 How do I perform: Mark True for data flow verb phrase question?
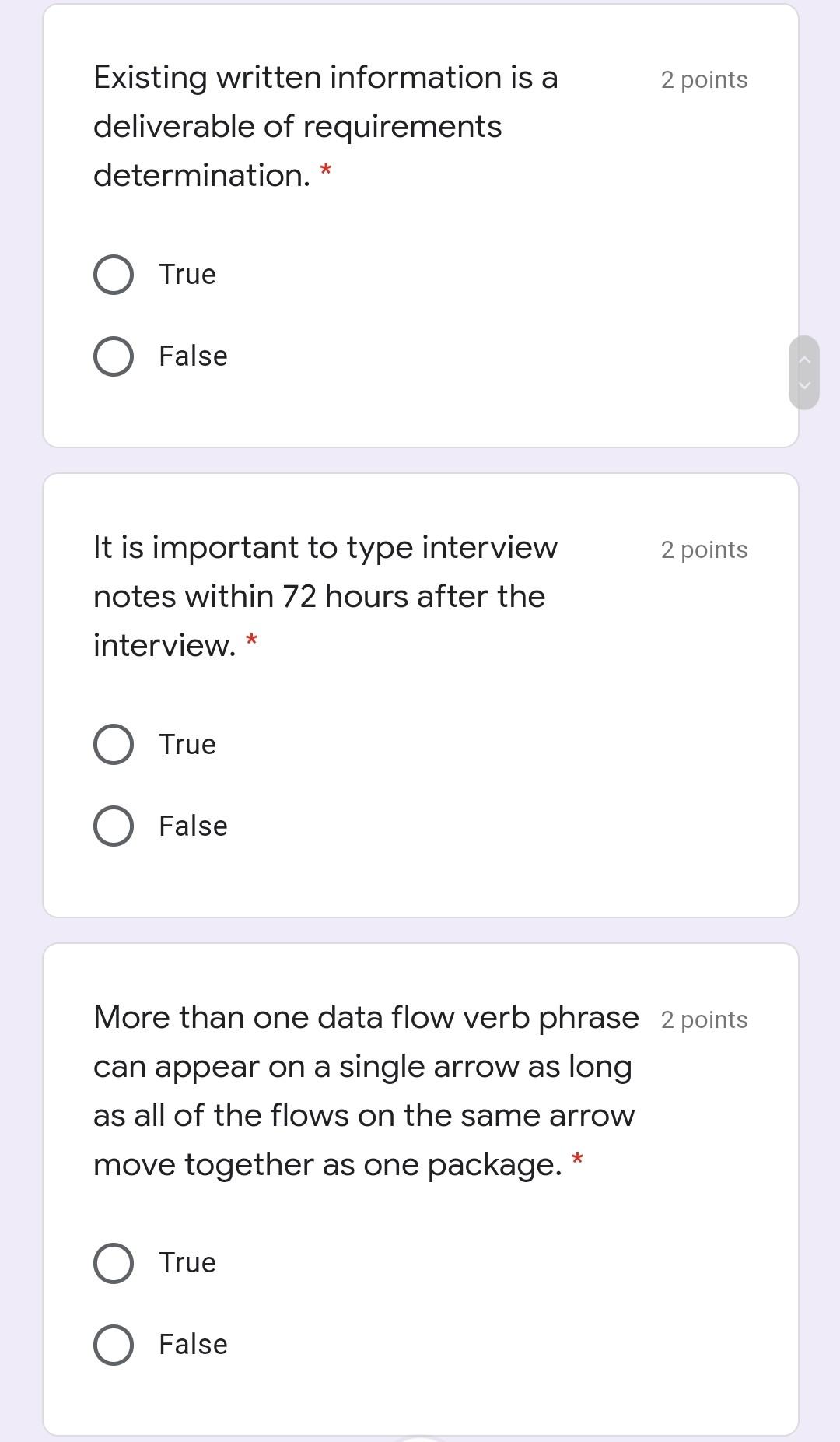[114, 1263]
